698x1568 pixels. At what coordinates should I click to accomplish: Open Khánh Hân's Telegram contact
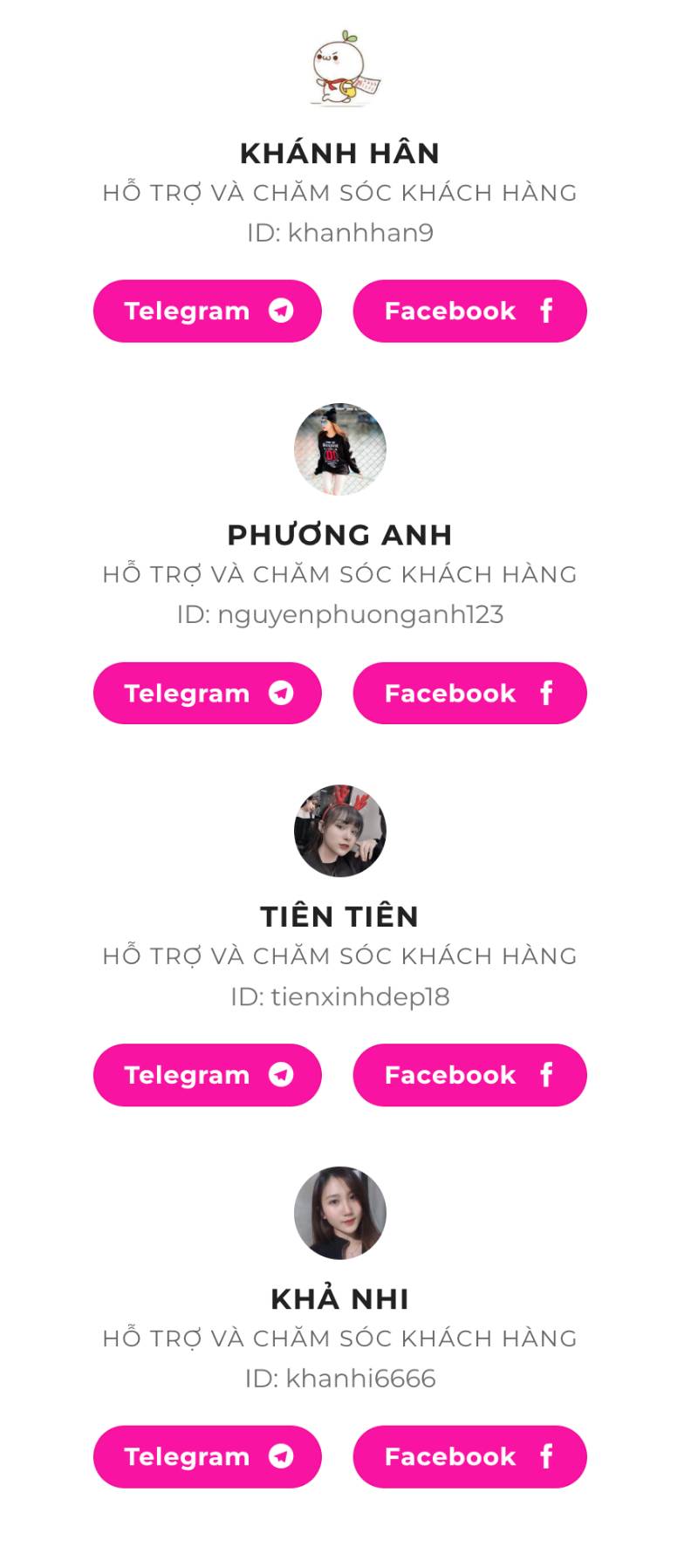tap(208, 311)
